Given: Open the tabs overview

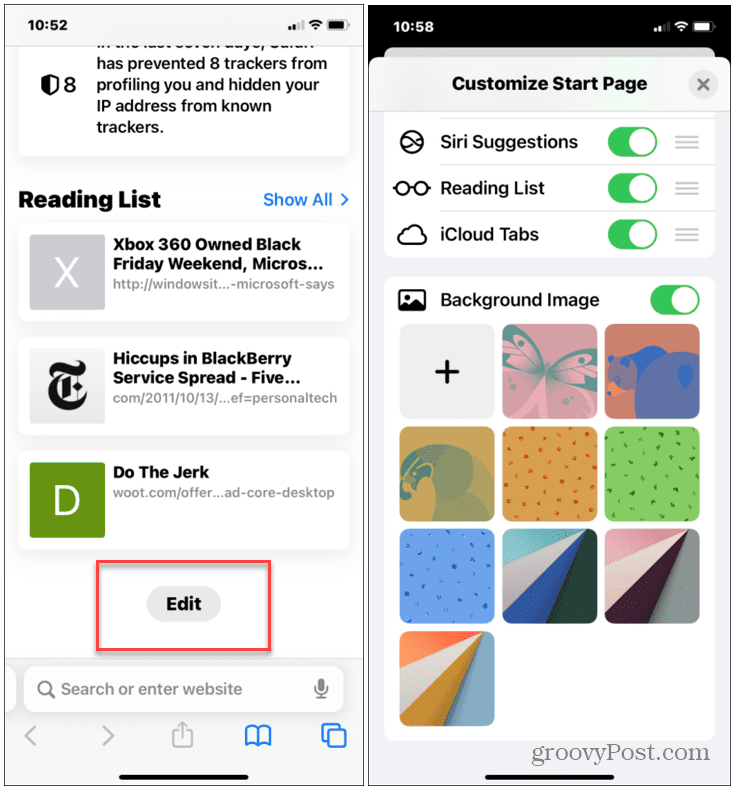Looking at the screenshot, I should 333,736.
